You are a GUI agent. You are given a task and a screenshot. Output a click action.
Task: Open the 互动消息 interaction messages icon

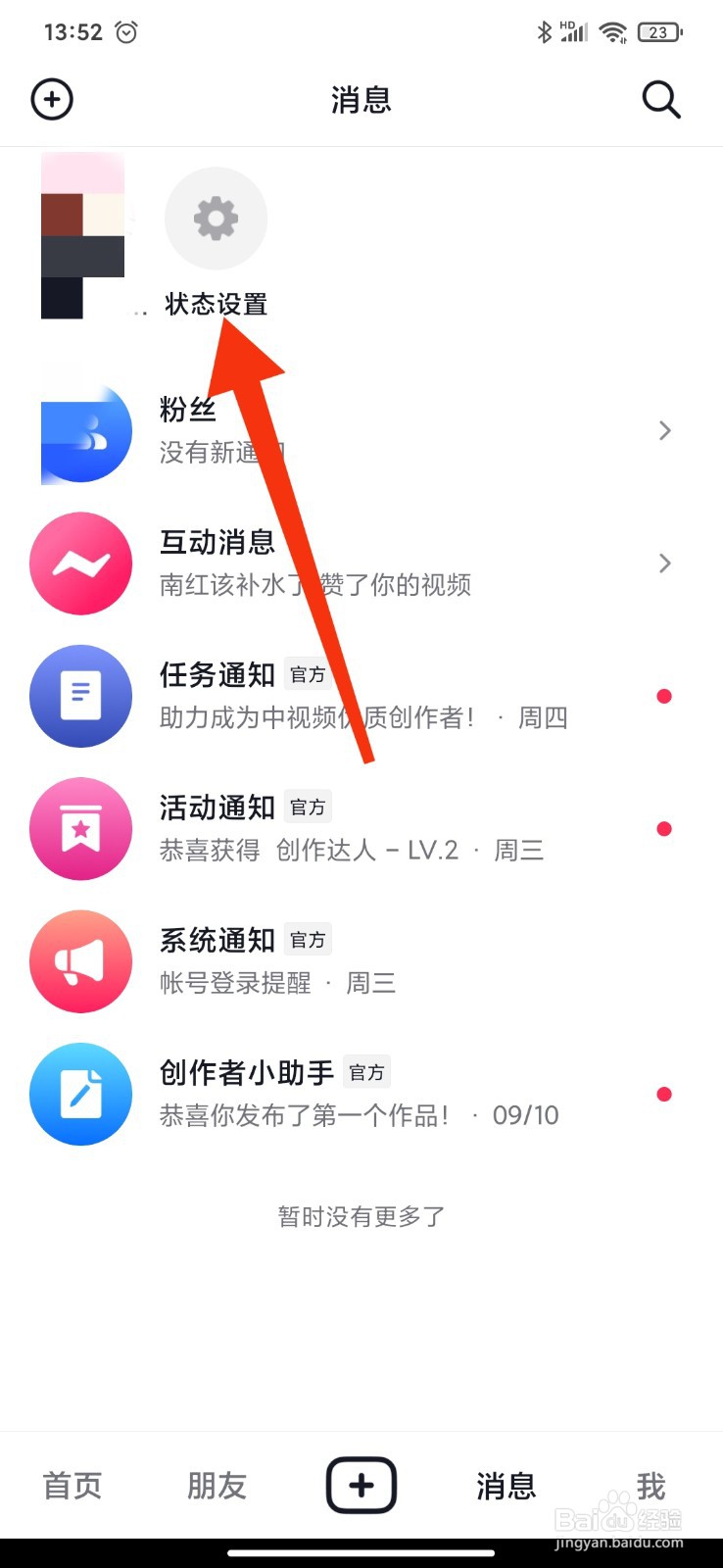point(81,563)
